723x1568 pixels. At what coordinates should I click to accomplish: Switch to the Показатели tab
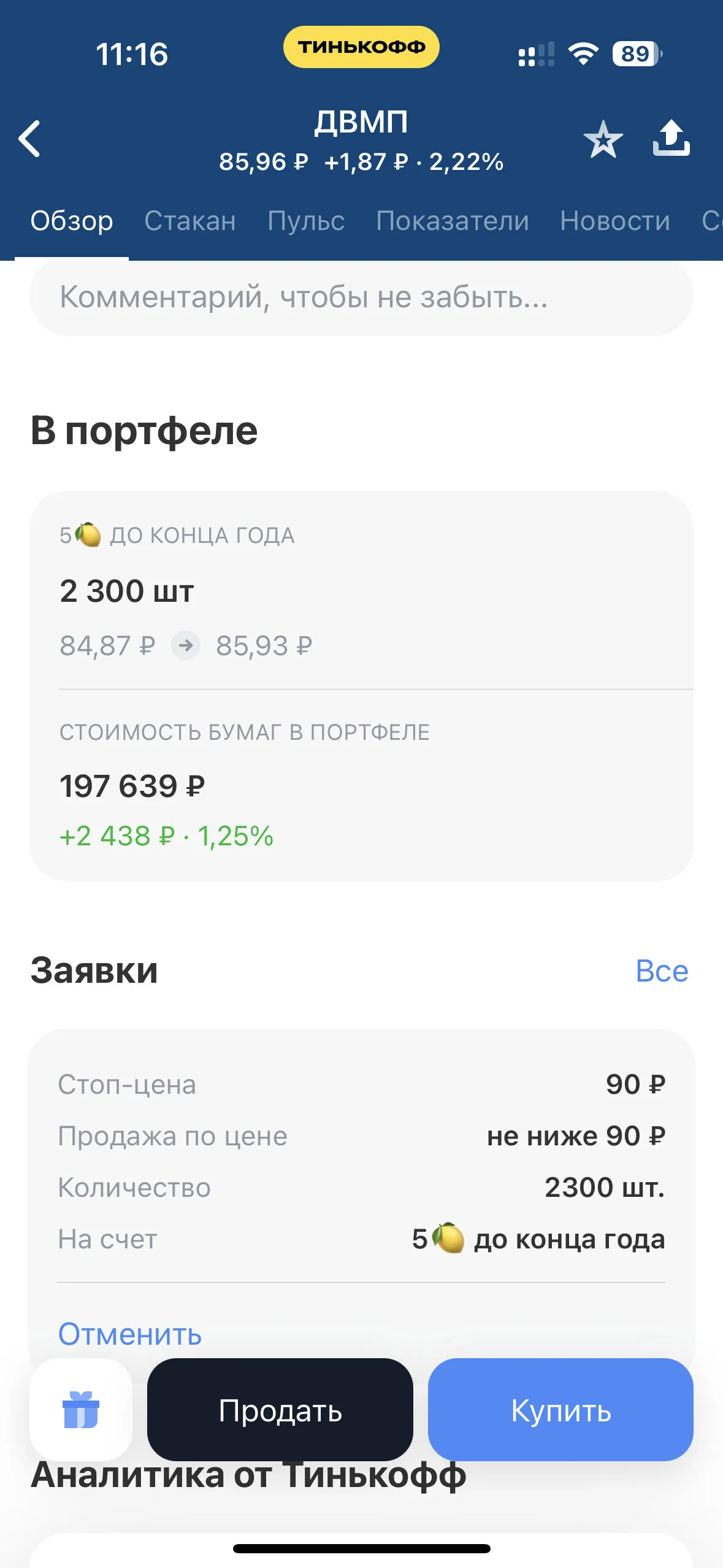pos(453,221)
